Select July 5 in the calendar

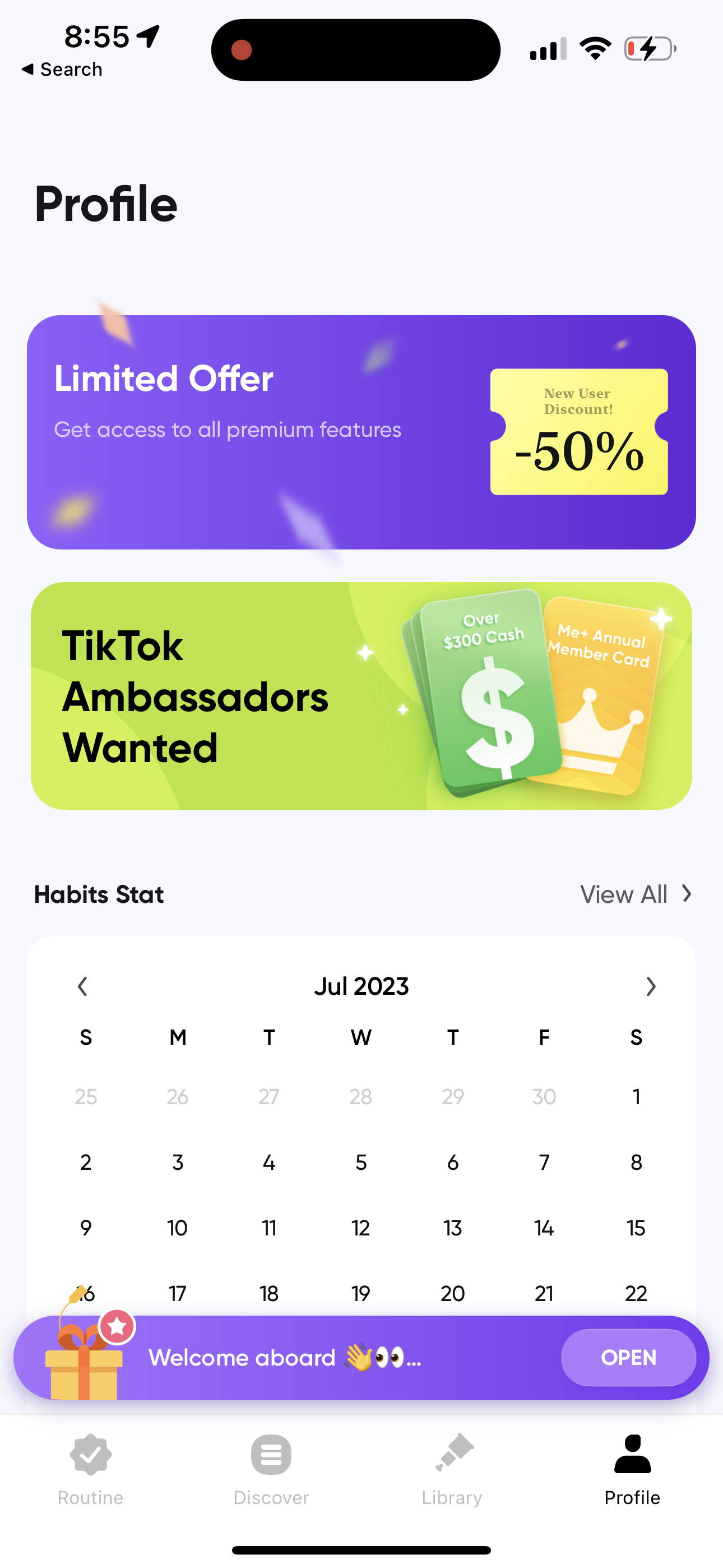tap(360, 1163)
